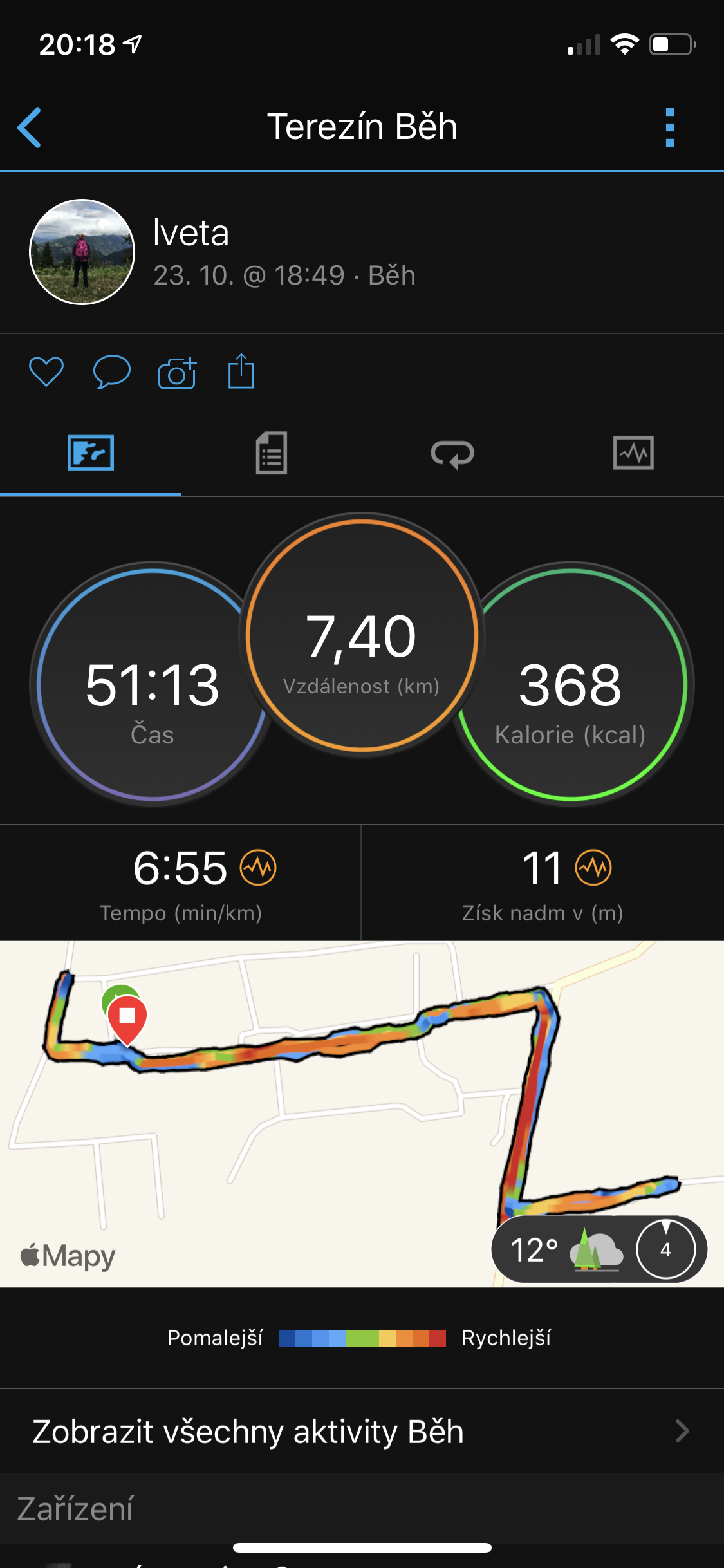
Task: Like this activity with the heart
Action: click(x=46, y=371)
